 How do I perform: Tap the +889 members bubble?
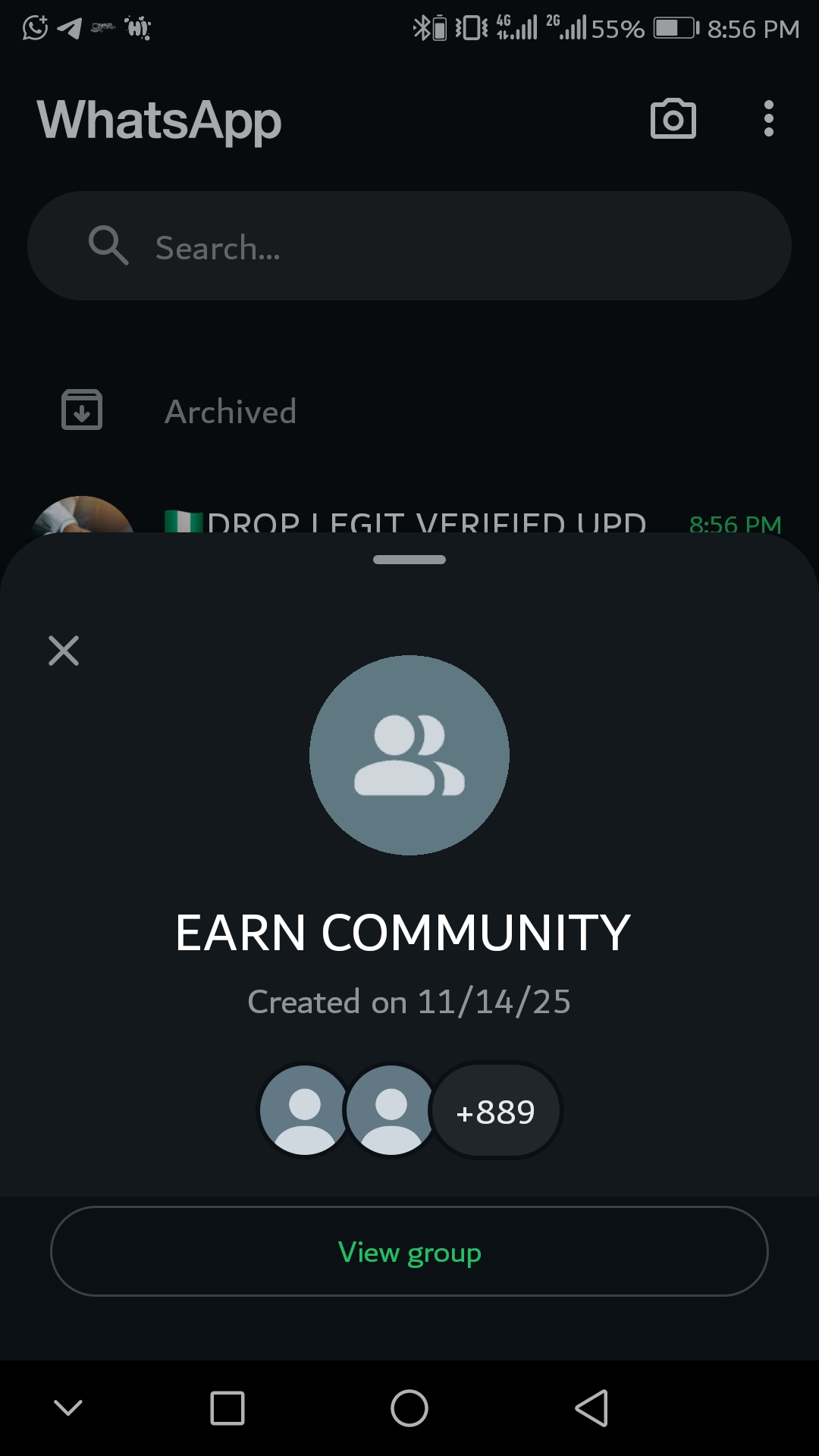pyautogui.click(x=496, y=1112)
